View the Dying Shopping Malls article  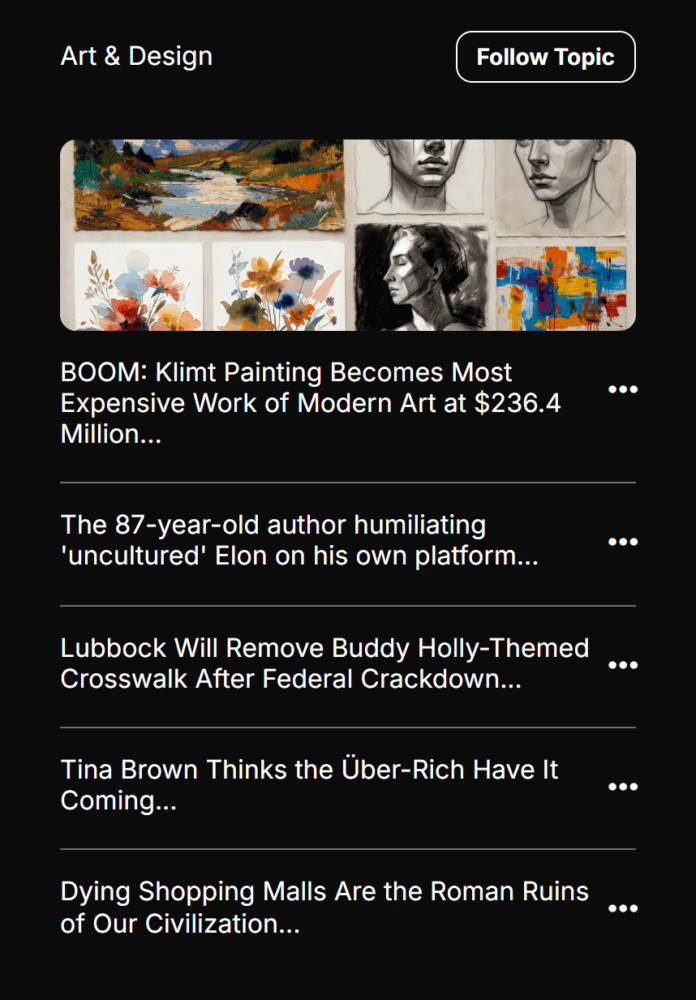[x=324, y=907]
